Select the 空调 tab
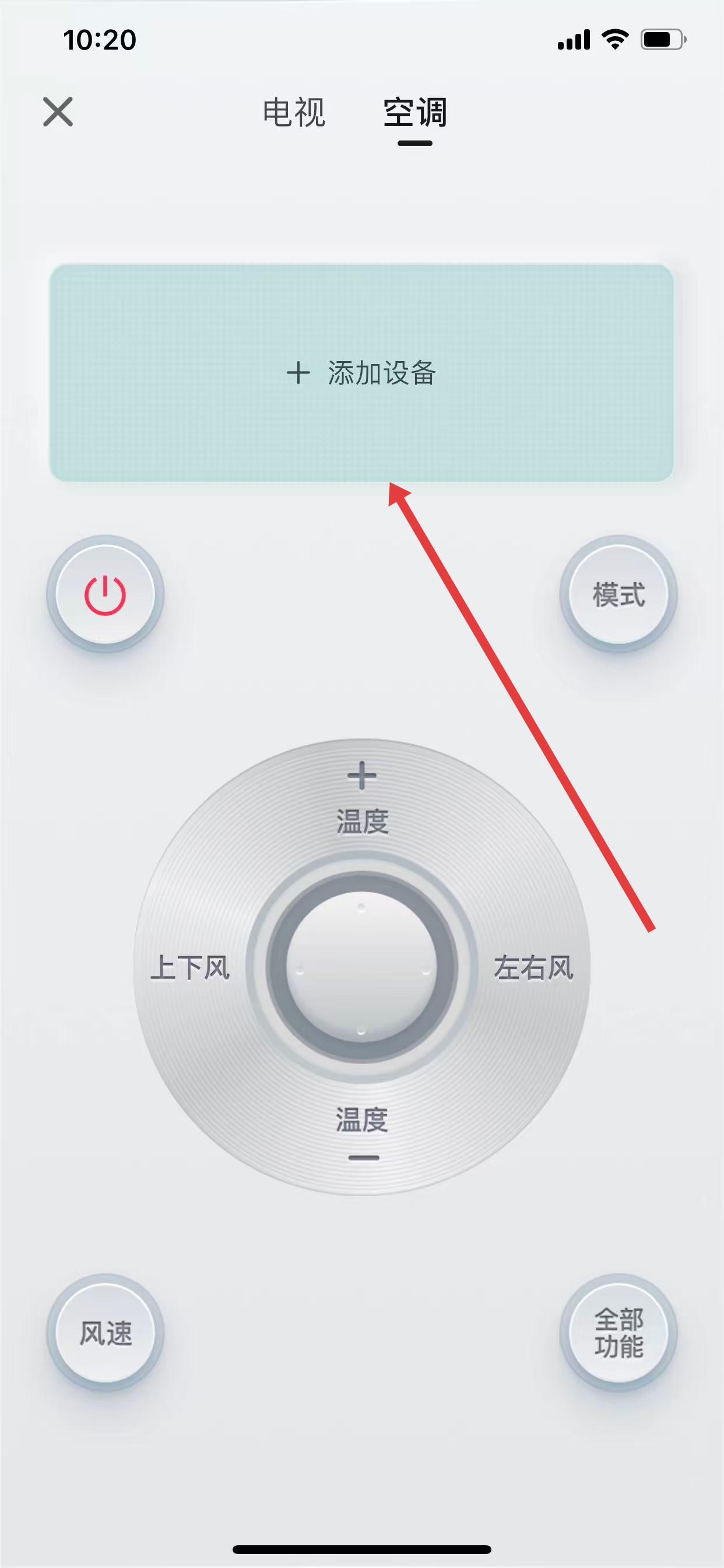Image resolution: width=724 pixels, height=1568 pixels. click(415, 113)
